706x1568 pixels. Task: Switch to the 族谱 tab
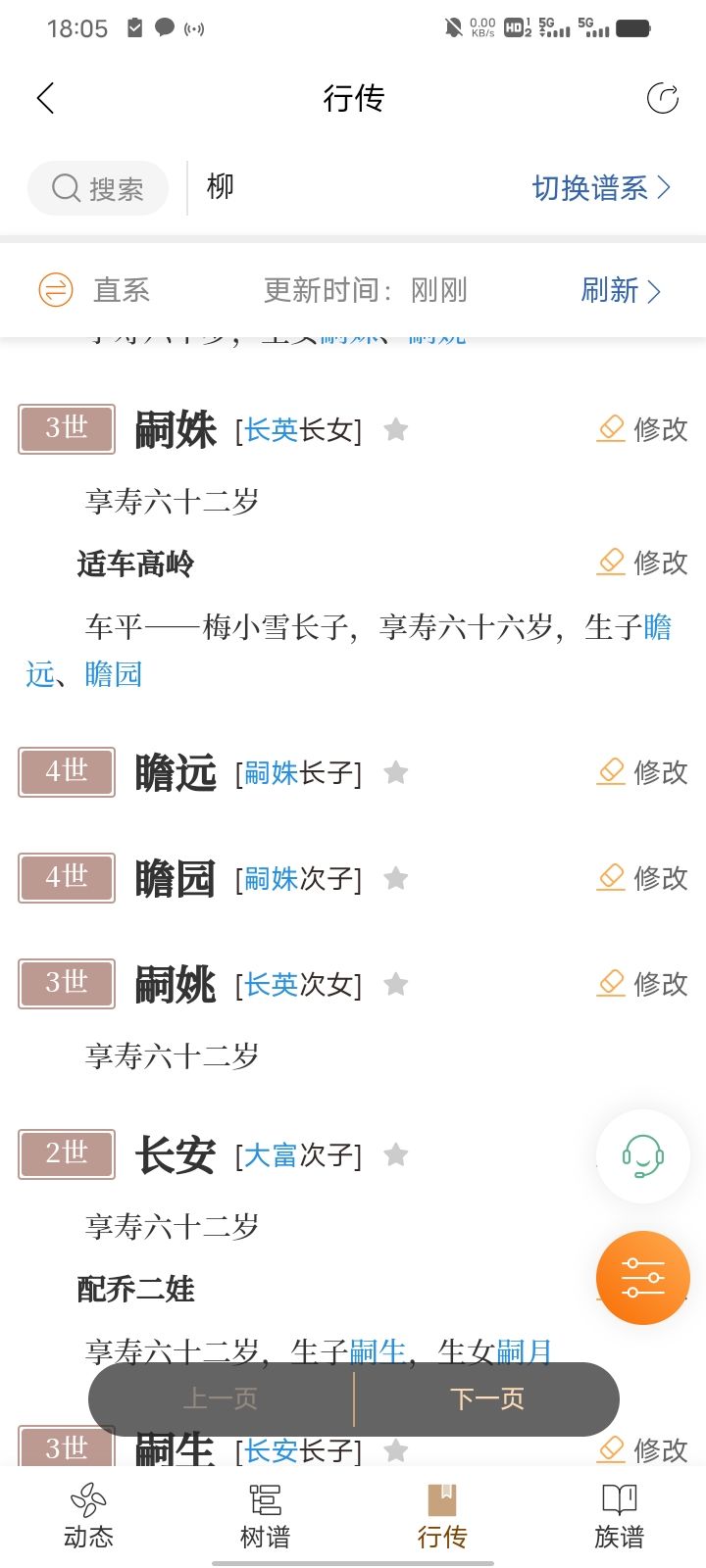619,1517
